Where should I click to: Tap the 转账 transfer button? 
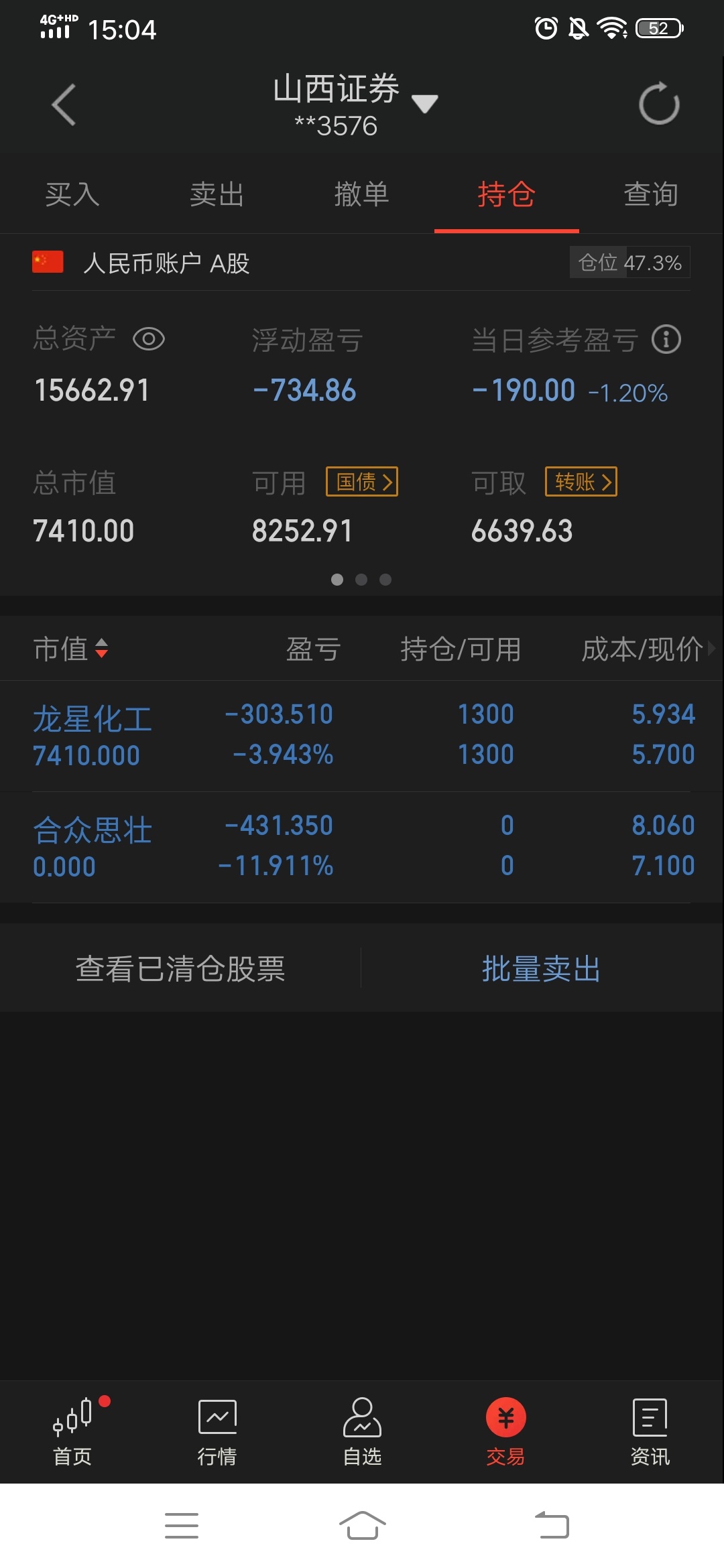click(x=581, y=482)
